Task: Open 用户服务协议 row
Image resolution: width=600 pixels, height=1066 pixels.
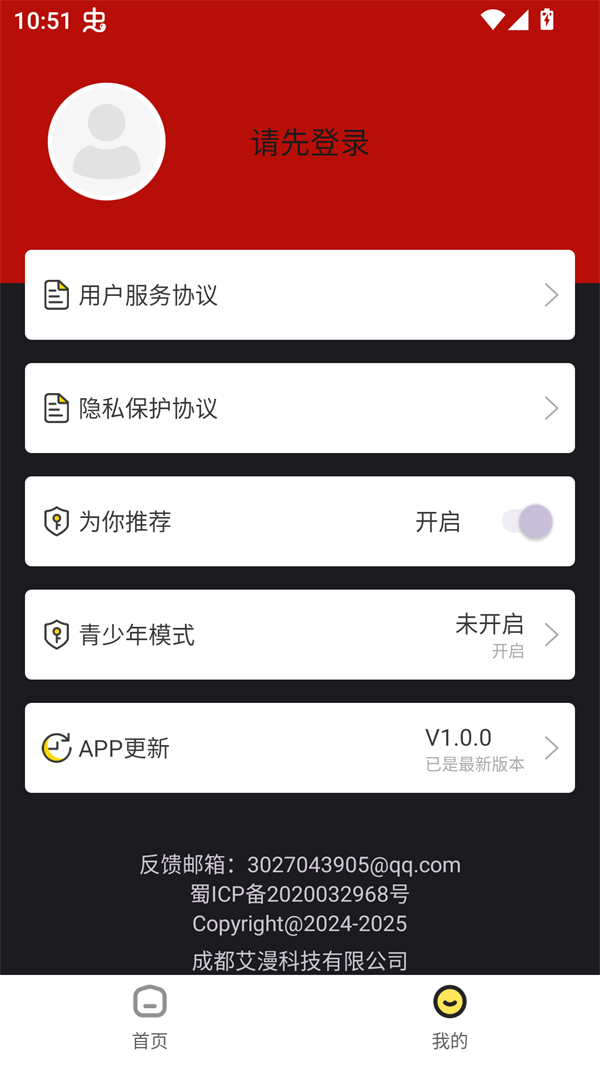Action: (x=300, y=295)
